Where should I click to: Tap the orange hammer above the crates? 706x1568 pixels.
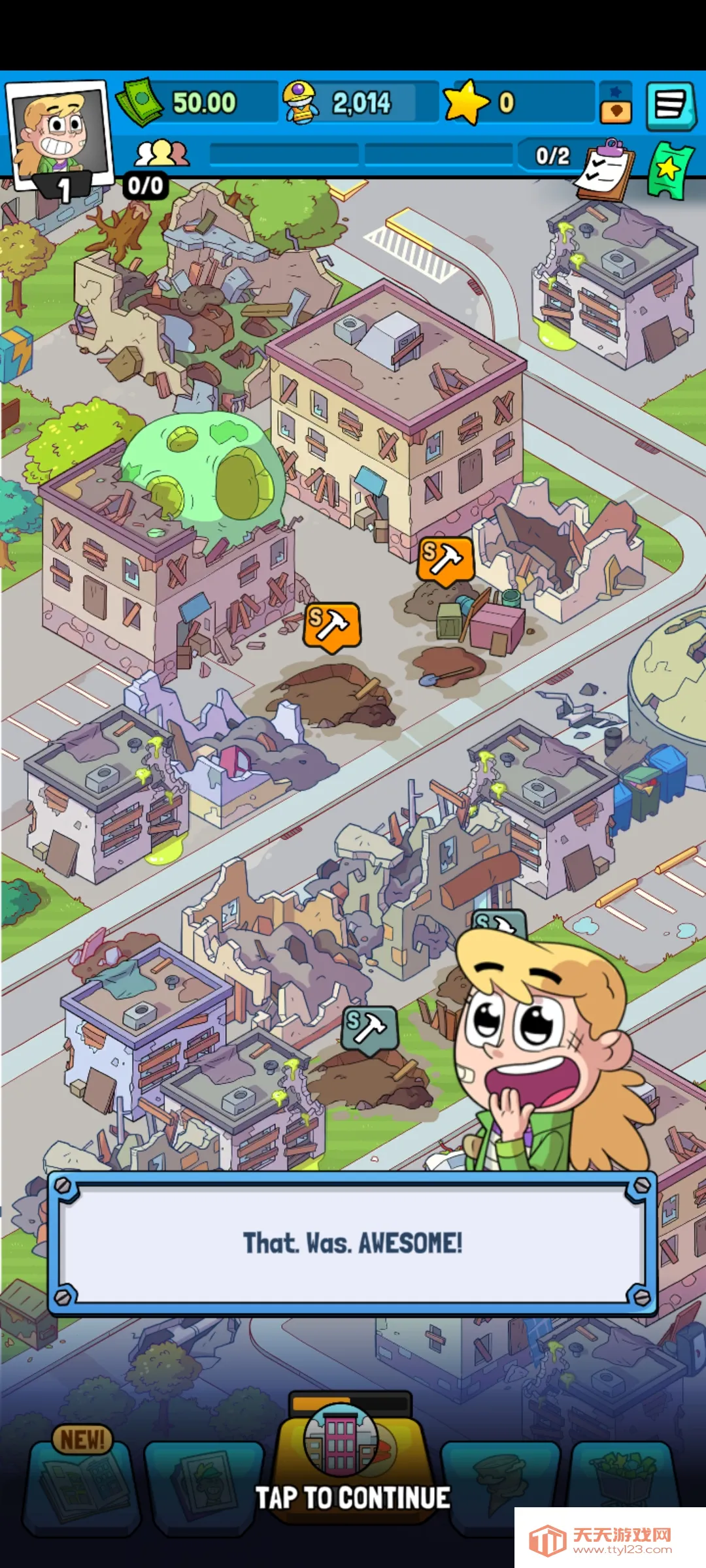coord(445,559)
